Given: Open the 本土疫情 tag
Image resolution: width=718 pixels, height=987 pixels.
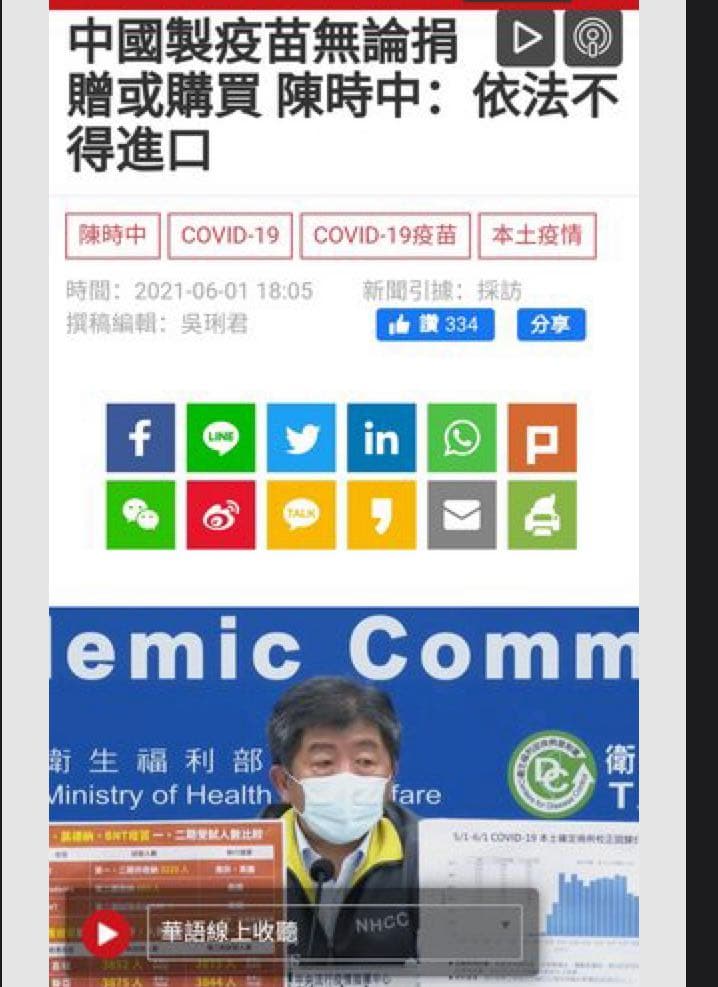Looking at the screenshot, I should [x=537, y=236].
